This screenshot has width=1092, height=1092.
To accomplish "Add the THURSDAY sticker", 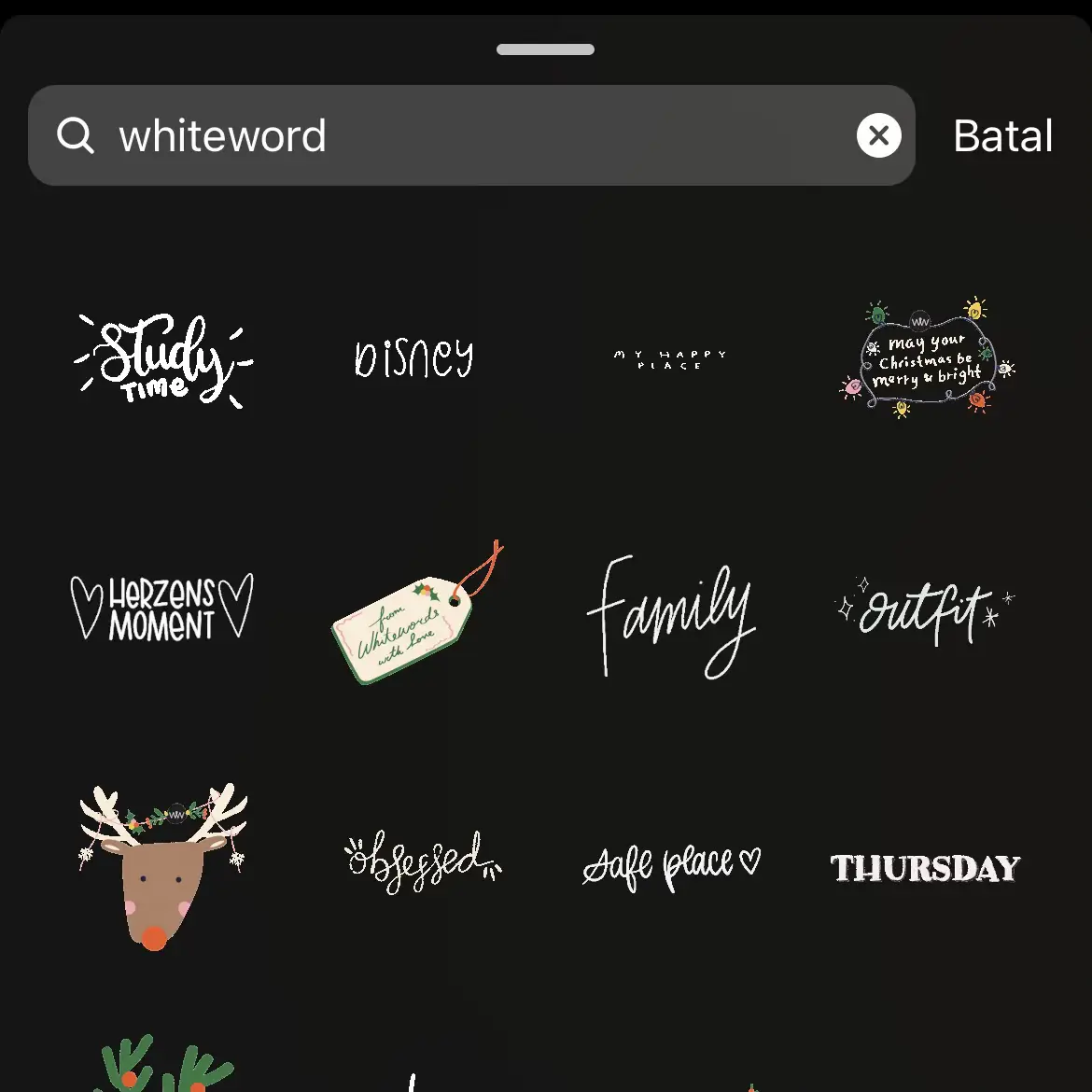I will 924,868.
